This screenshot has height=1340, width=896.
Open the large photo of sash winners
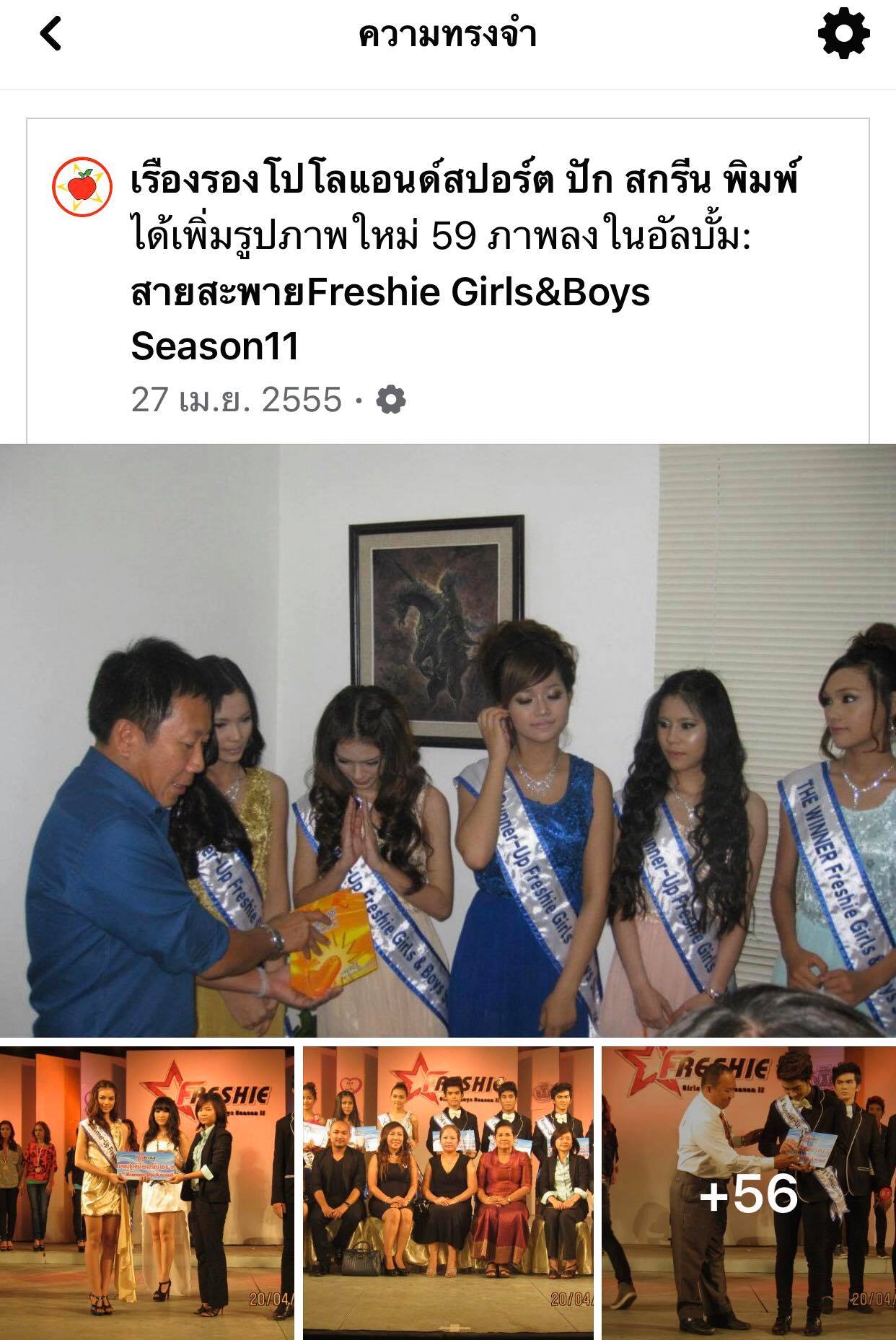447,740
